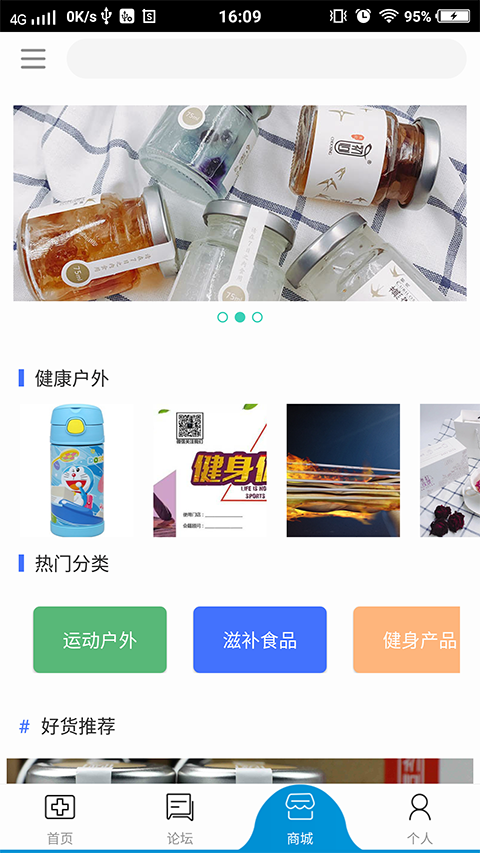
Task: Open the flaming skewers product
Action: (x=343, y=471)
